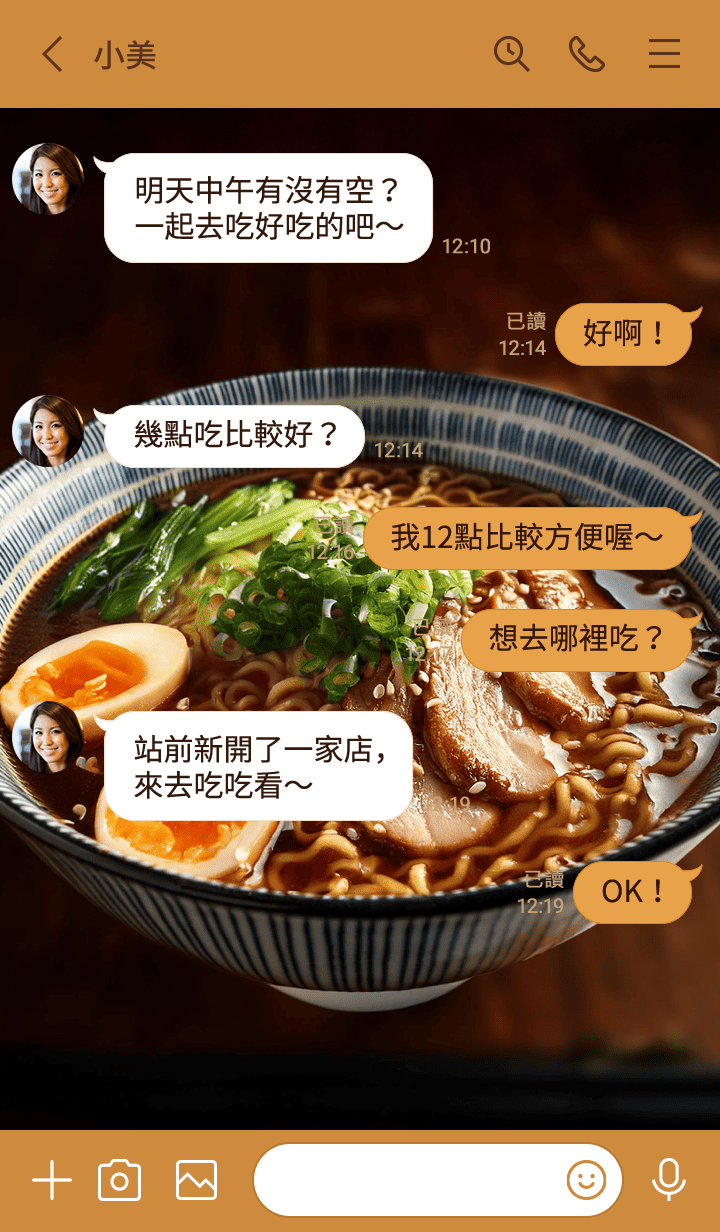Image resolution: width=720 pixels, height=1232 pixels.
Task: View 小美's profile picture beside 明天中午有沒有空
Action: click(x=47, y=179)
